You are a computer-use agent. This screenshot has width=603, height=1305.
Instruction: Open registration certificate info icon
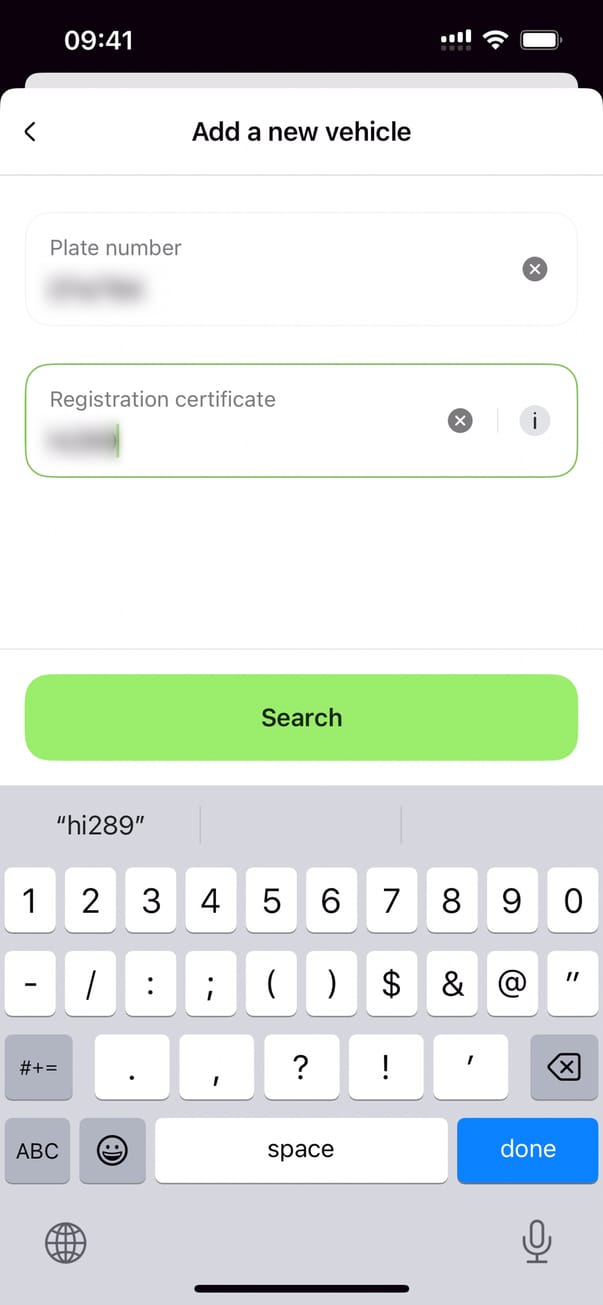tap(535, 421)
